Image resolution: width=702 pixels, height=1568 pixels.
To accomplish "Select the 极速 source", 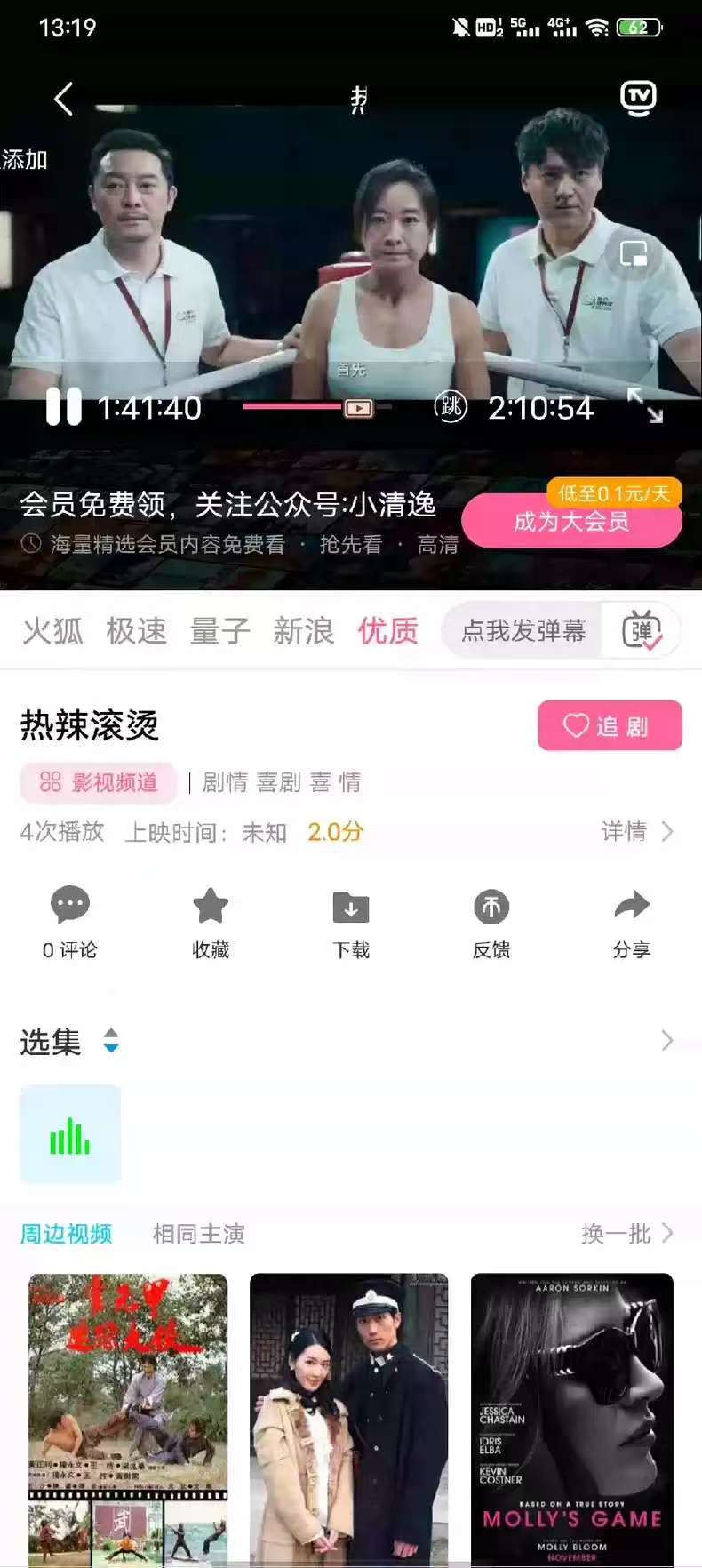I will (x=136, y=631).
